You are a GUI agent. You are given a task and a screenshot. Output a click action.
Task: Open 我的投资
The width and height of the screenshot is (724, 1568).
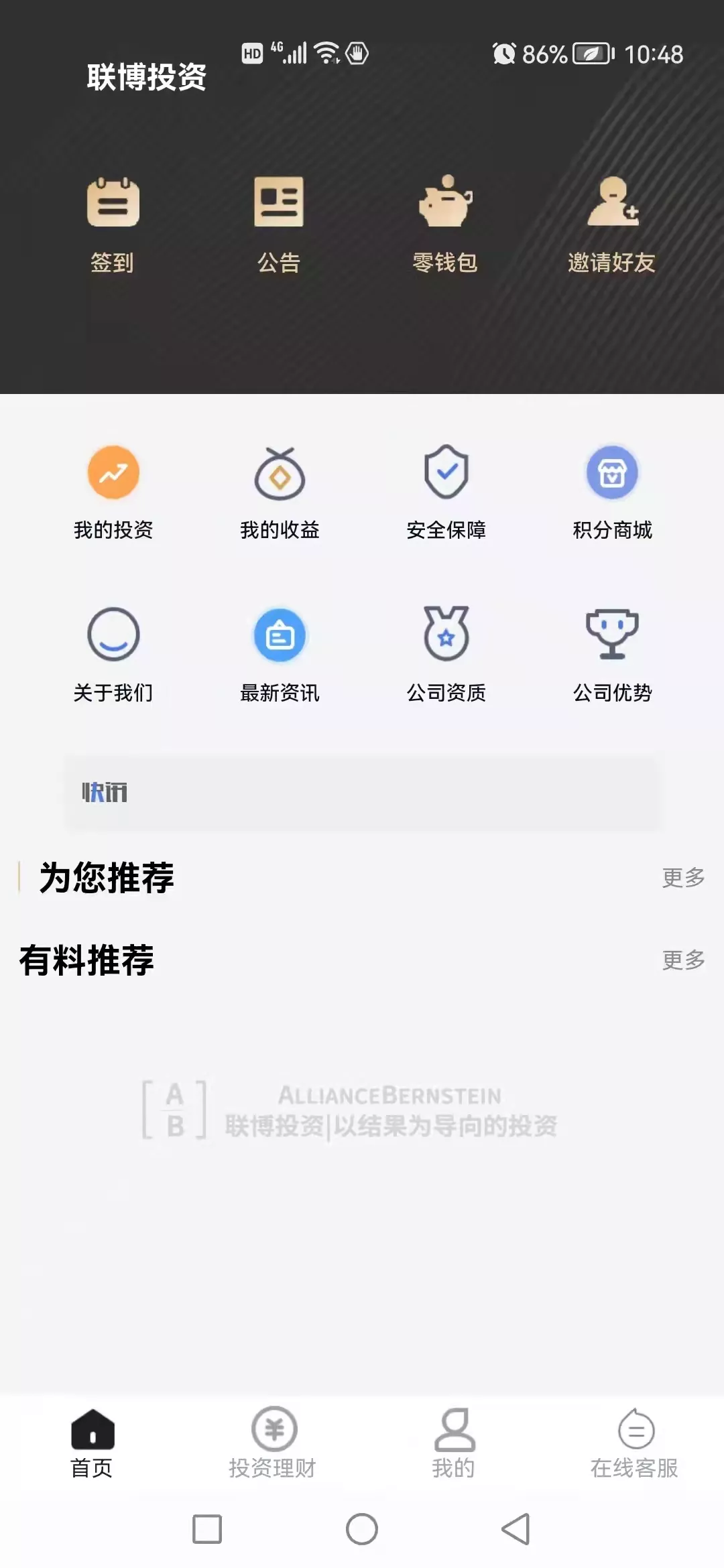[113, 493]
